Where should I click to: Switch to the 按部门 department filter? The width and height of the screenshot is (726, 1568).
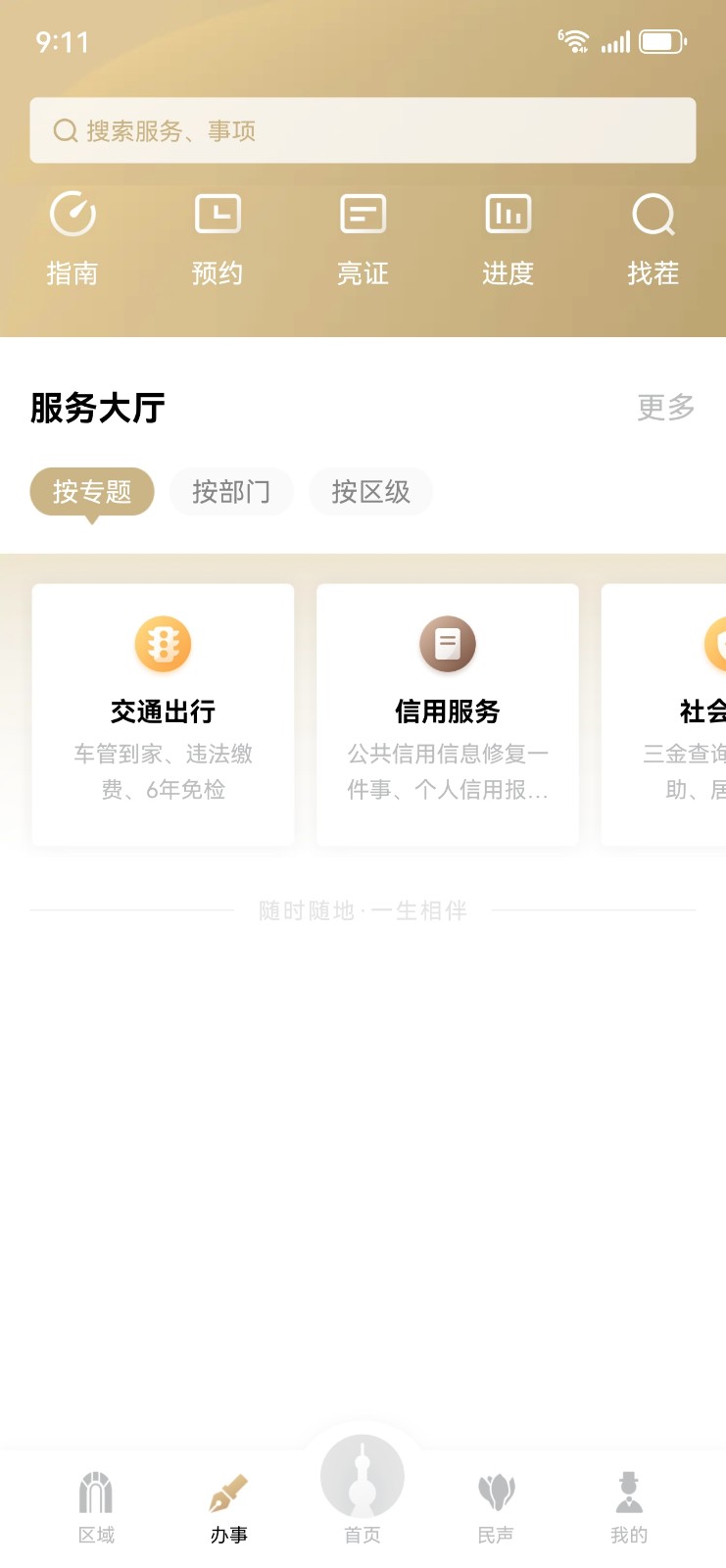(x=231, y=491)
